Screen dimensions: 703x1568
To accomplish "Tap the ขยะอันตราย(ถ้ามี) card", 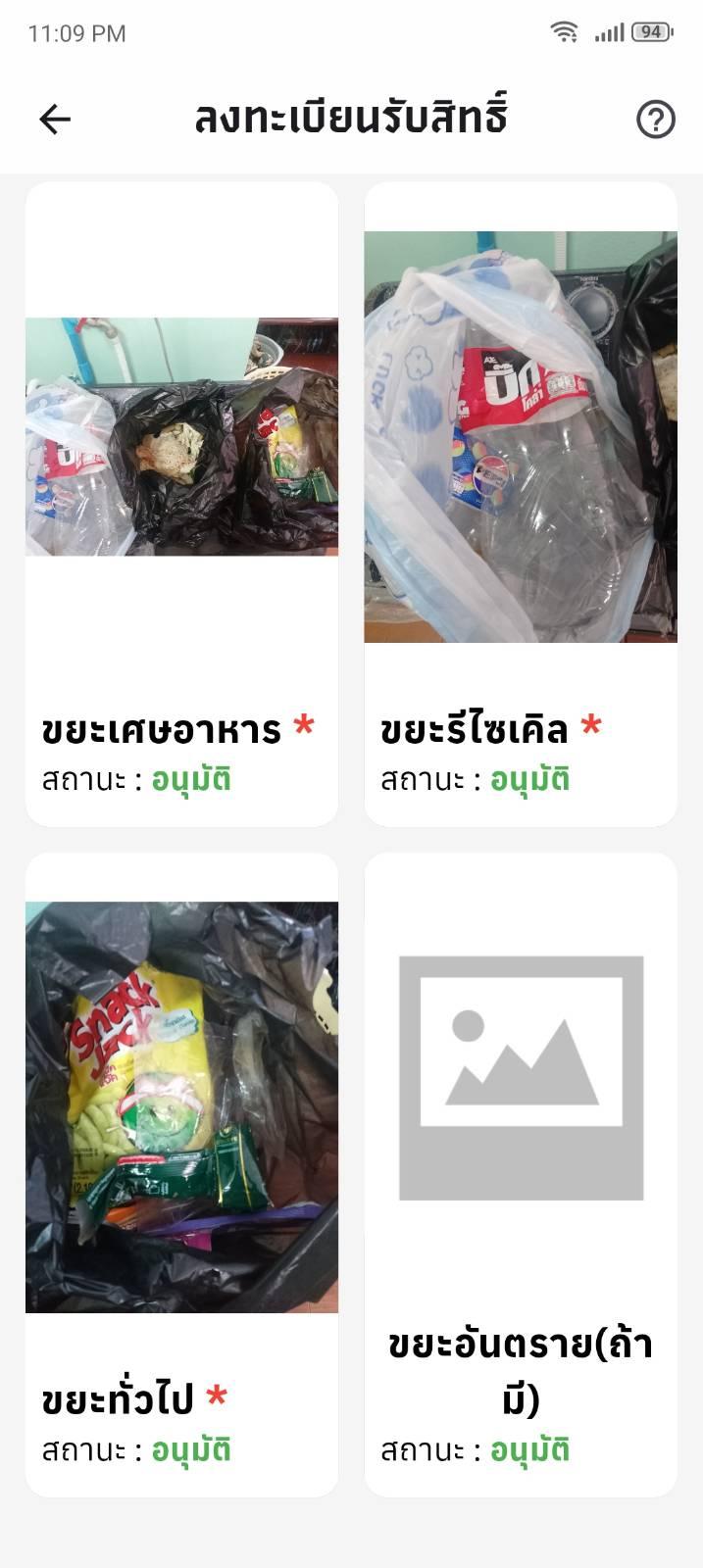I will pyautogui.click(x=521, y=1174).
